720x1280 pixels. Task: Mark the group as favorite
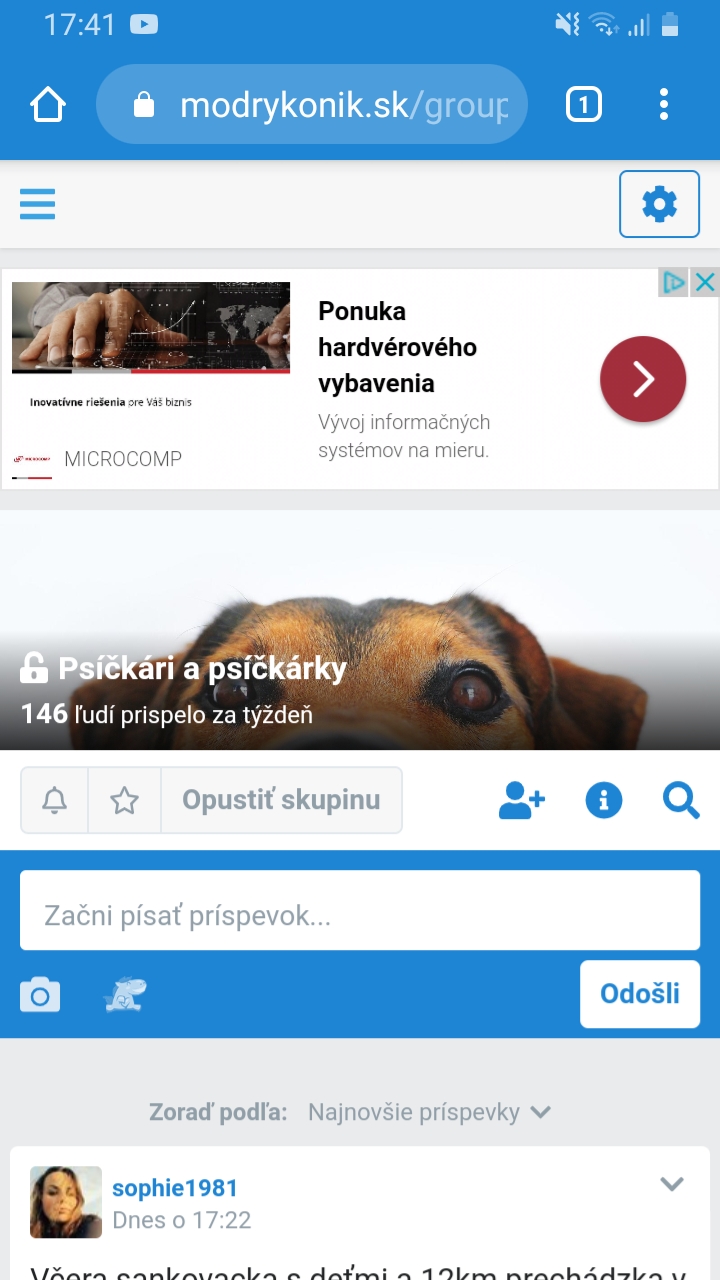[124, 800]
